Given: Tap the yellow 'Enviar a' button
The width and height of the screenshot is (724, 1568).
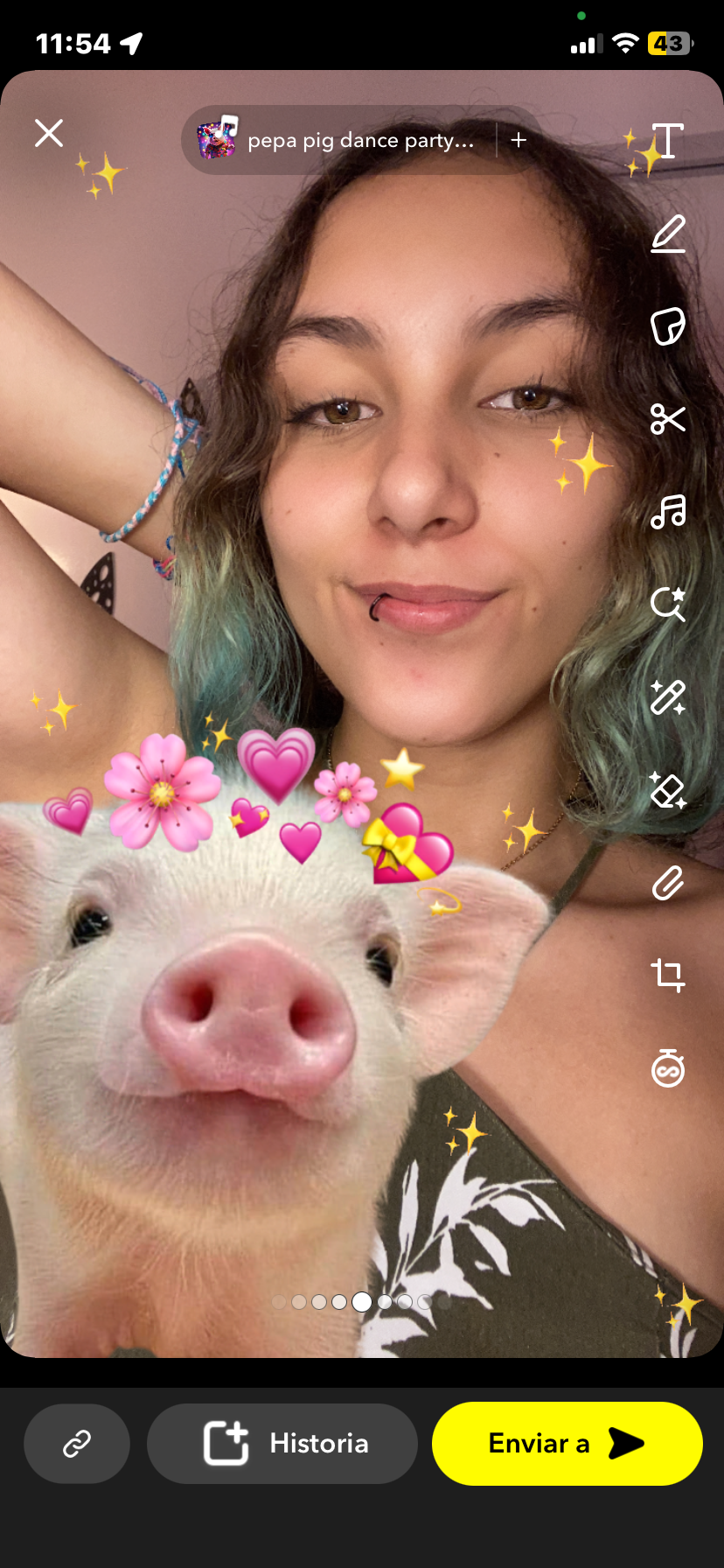Looking at the screenshot, I should tap(567, 1444).
